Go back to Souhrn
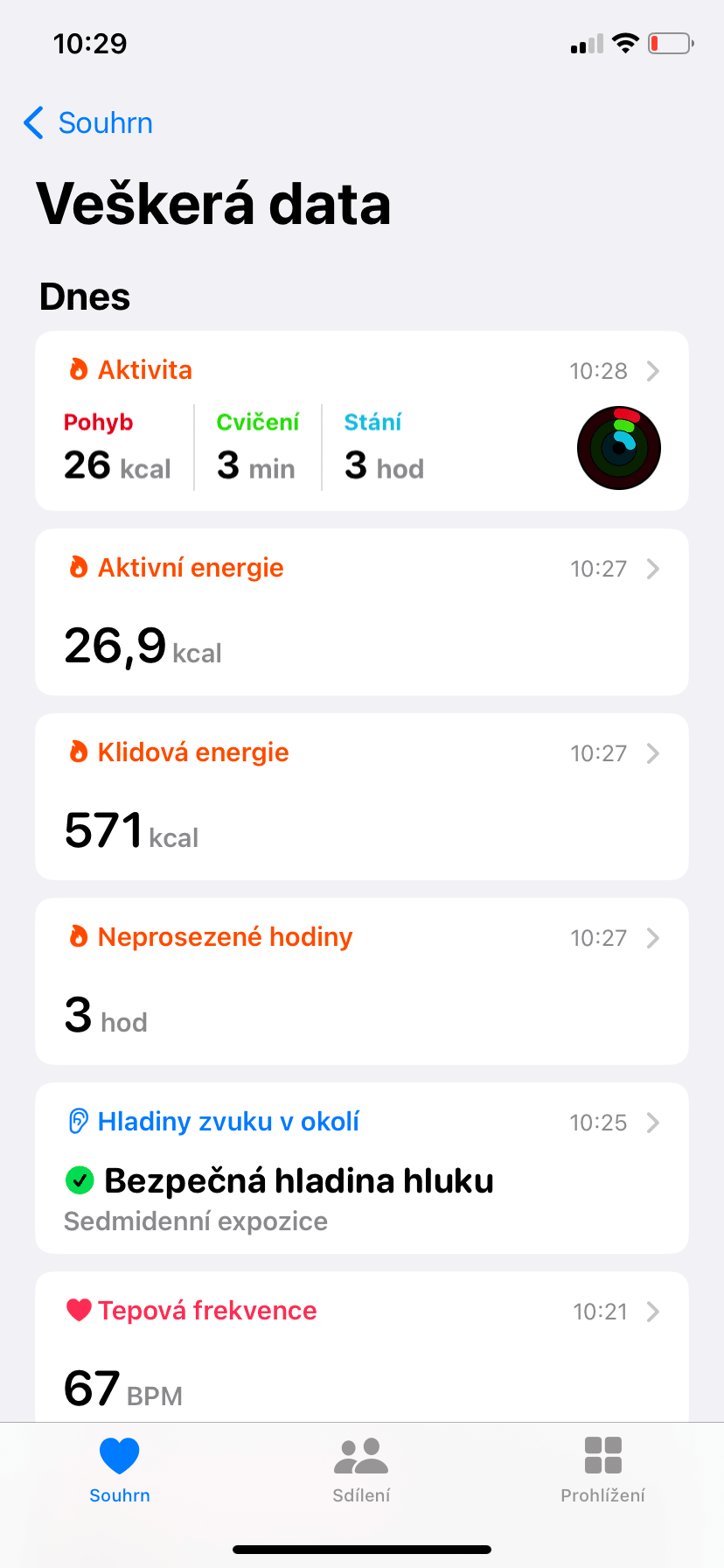Screen dimensions: 724x1568 88,123
